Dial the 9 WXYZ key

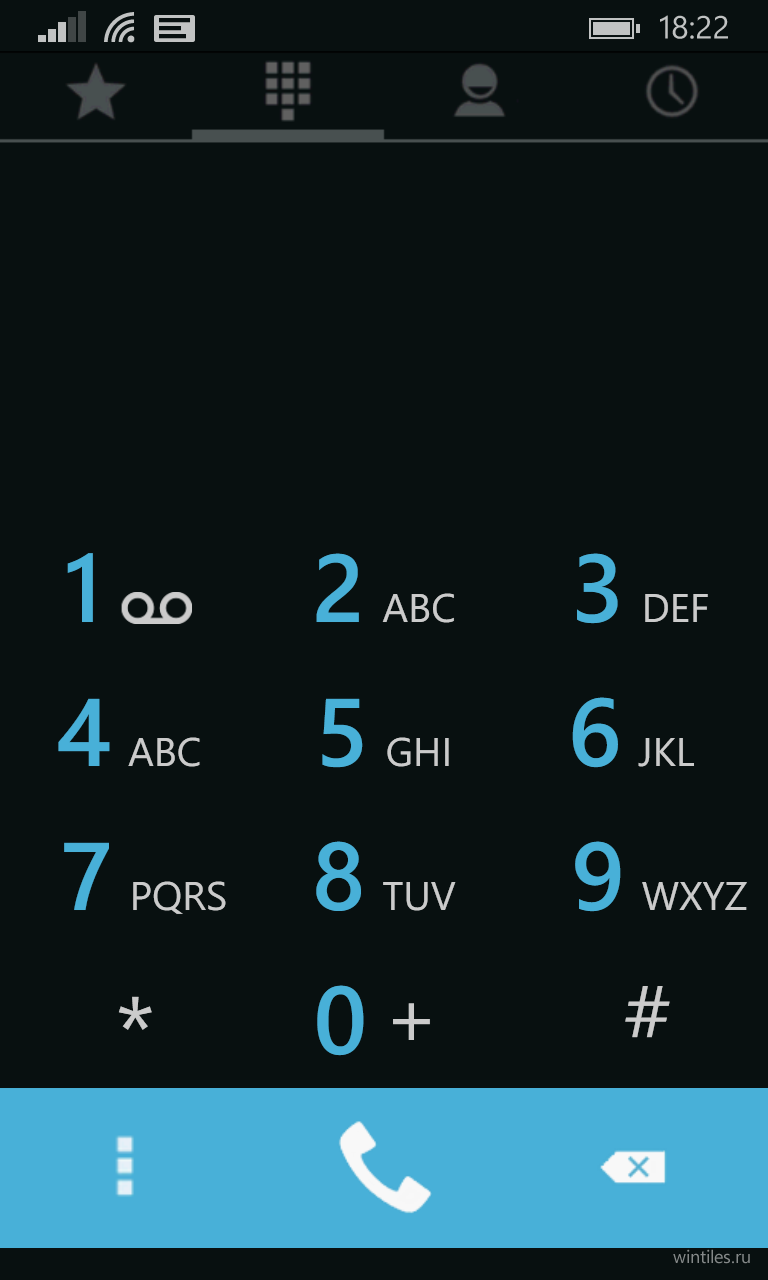pos(660,879)
